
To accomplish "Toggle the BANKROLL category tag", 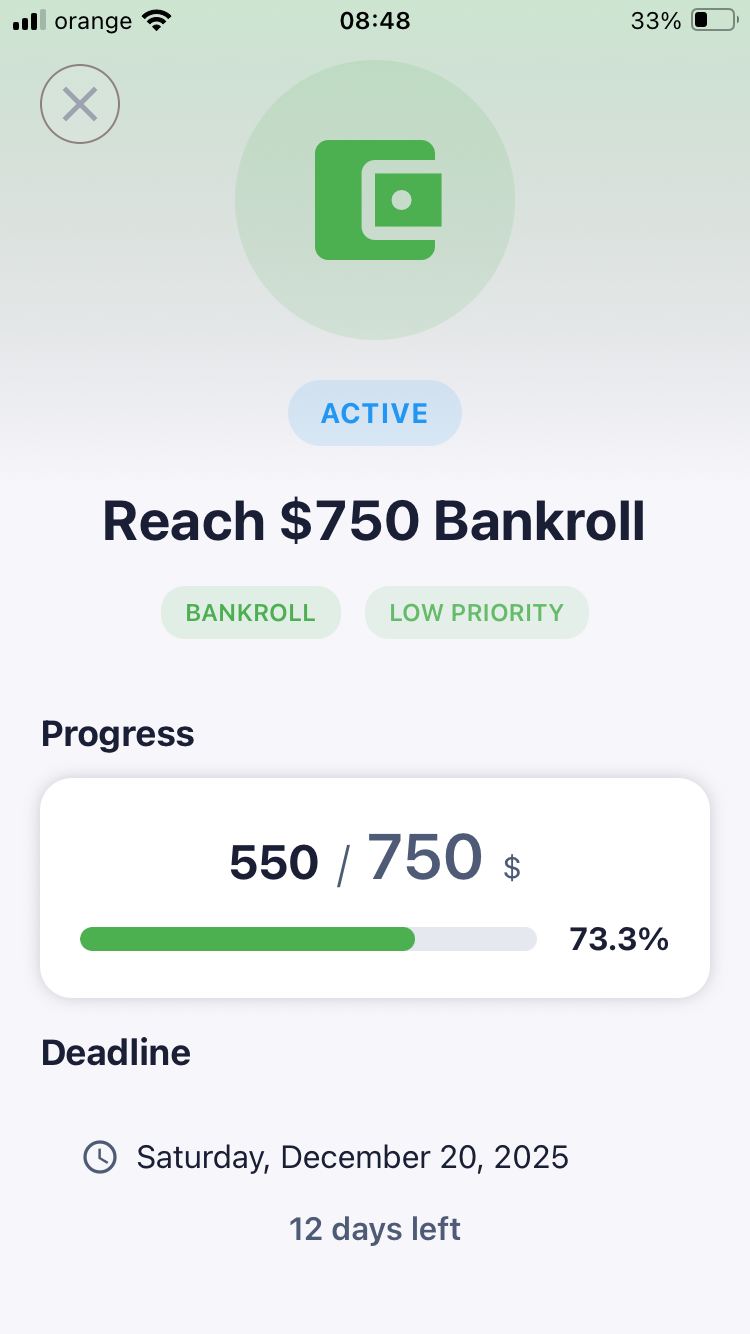I will (250, 612).
